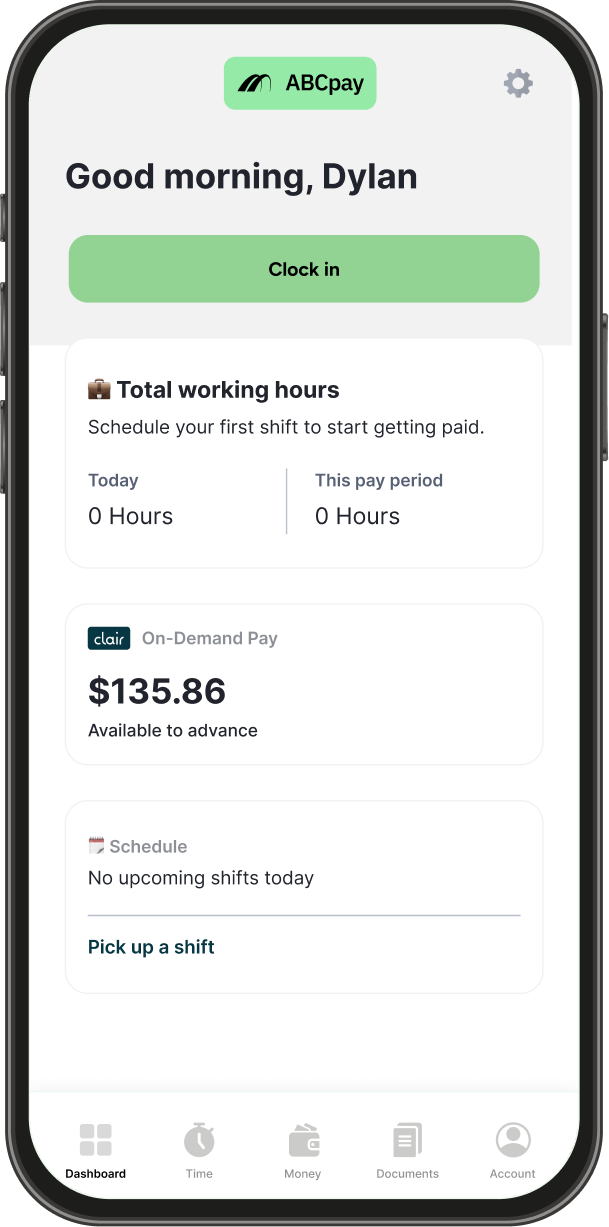The image size is (609, 1227).
Task: Open the On-Demand Pay card
Action: tap(304, 684)
